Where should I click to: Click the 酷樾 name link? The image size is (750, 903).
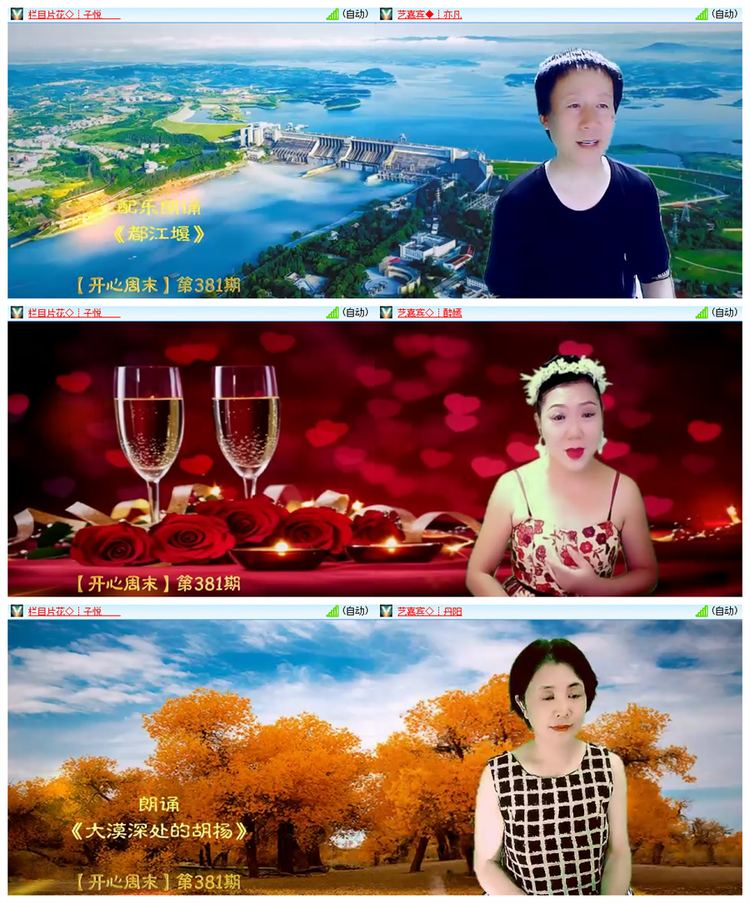click(x=452, y=311)
